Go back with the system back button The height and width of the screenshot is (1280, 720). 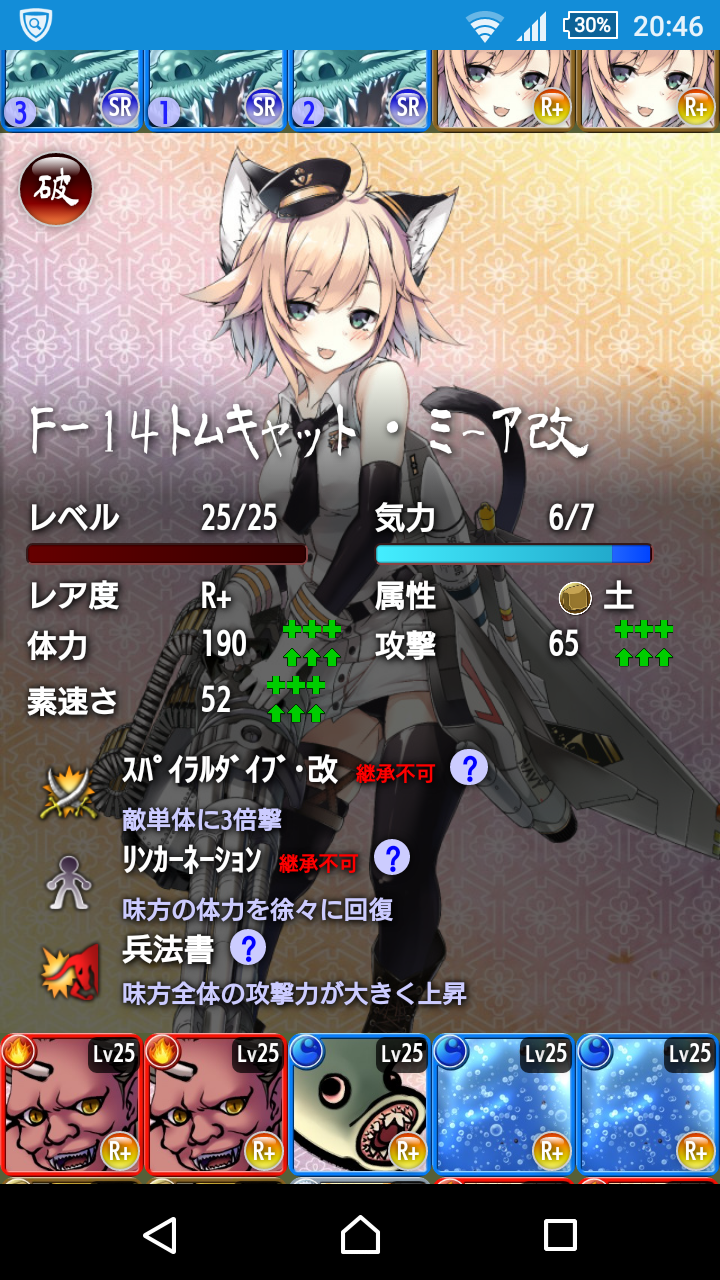(160, 1235)
